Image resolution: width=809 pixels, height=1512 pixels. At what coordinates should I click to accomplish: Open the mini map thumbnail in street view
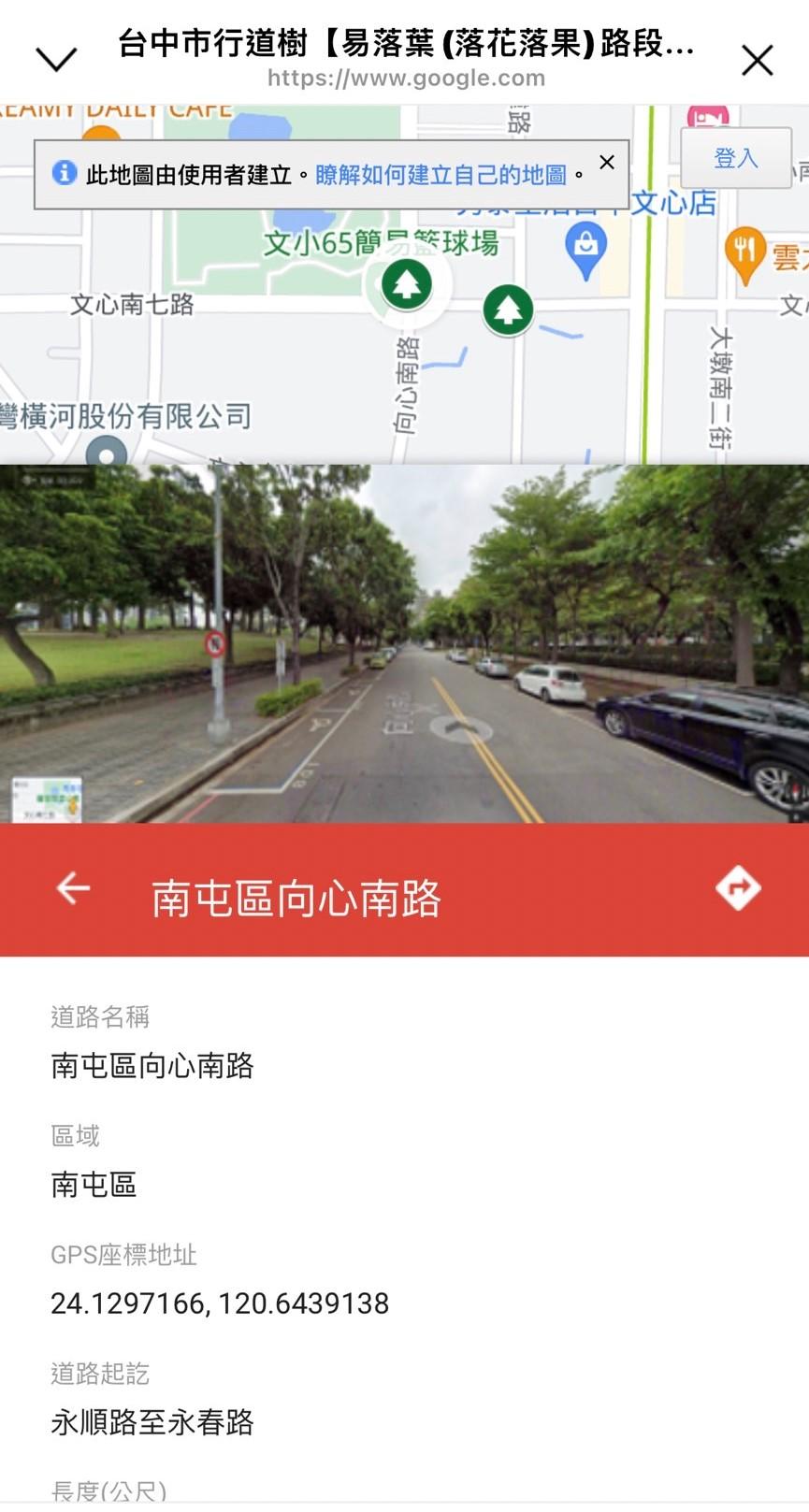coord(47,799)
